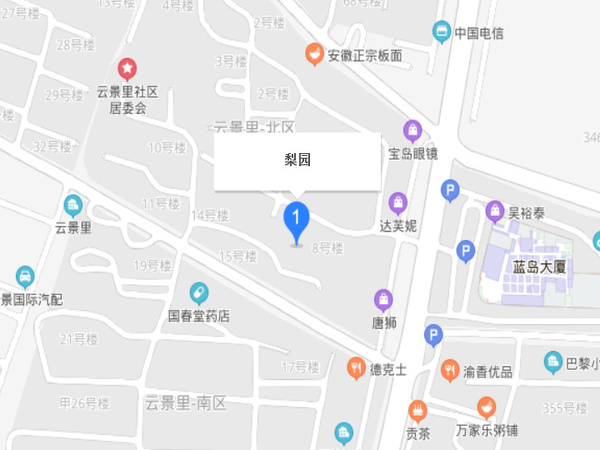600x450 pixels.
Task: Open the 梨园 info bubble
Action: tap(297, 160)
